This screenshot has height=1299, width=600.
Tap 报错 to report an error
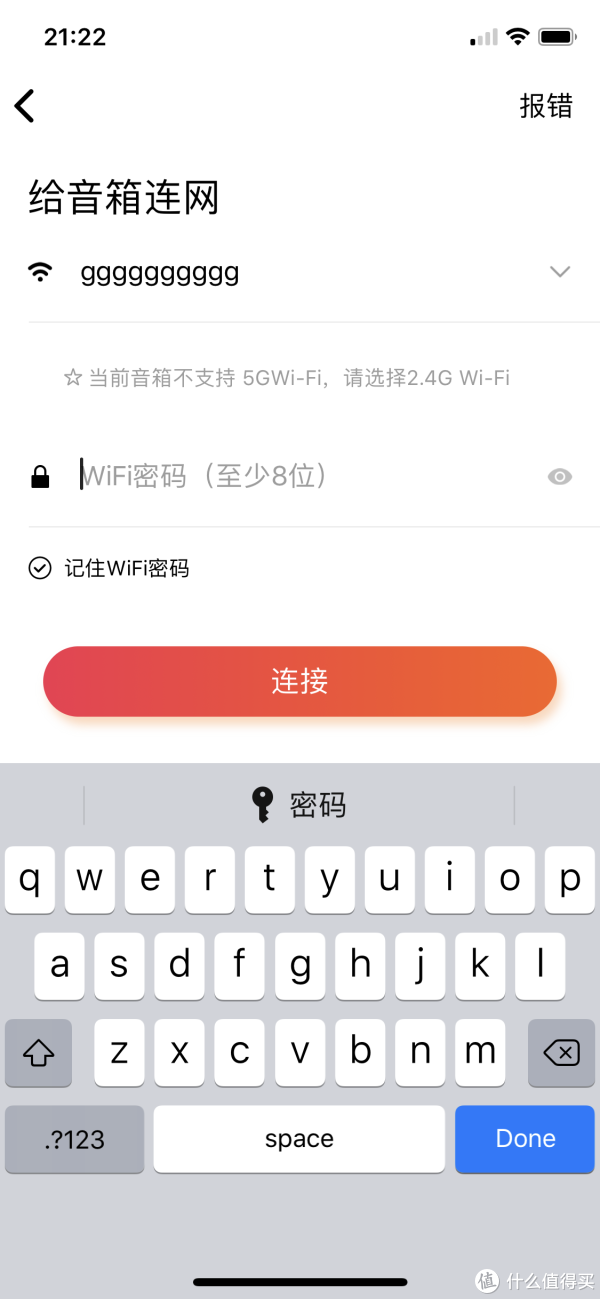coord(546,106)
